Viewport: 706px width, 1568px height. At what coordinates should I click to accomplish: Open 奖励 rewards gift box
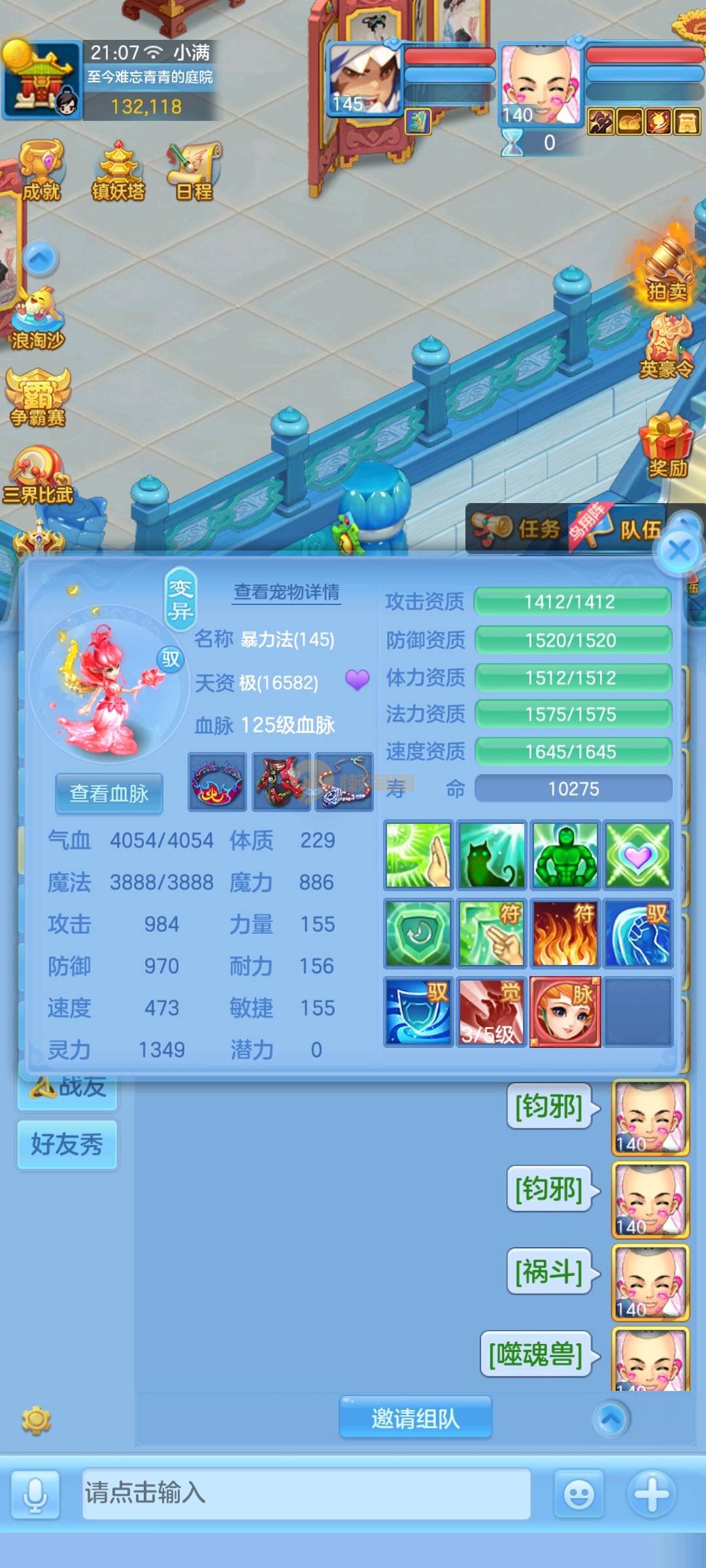pyautogui.click(x=667, y=446)
